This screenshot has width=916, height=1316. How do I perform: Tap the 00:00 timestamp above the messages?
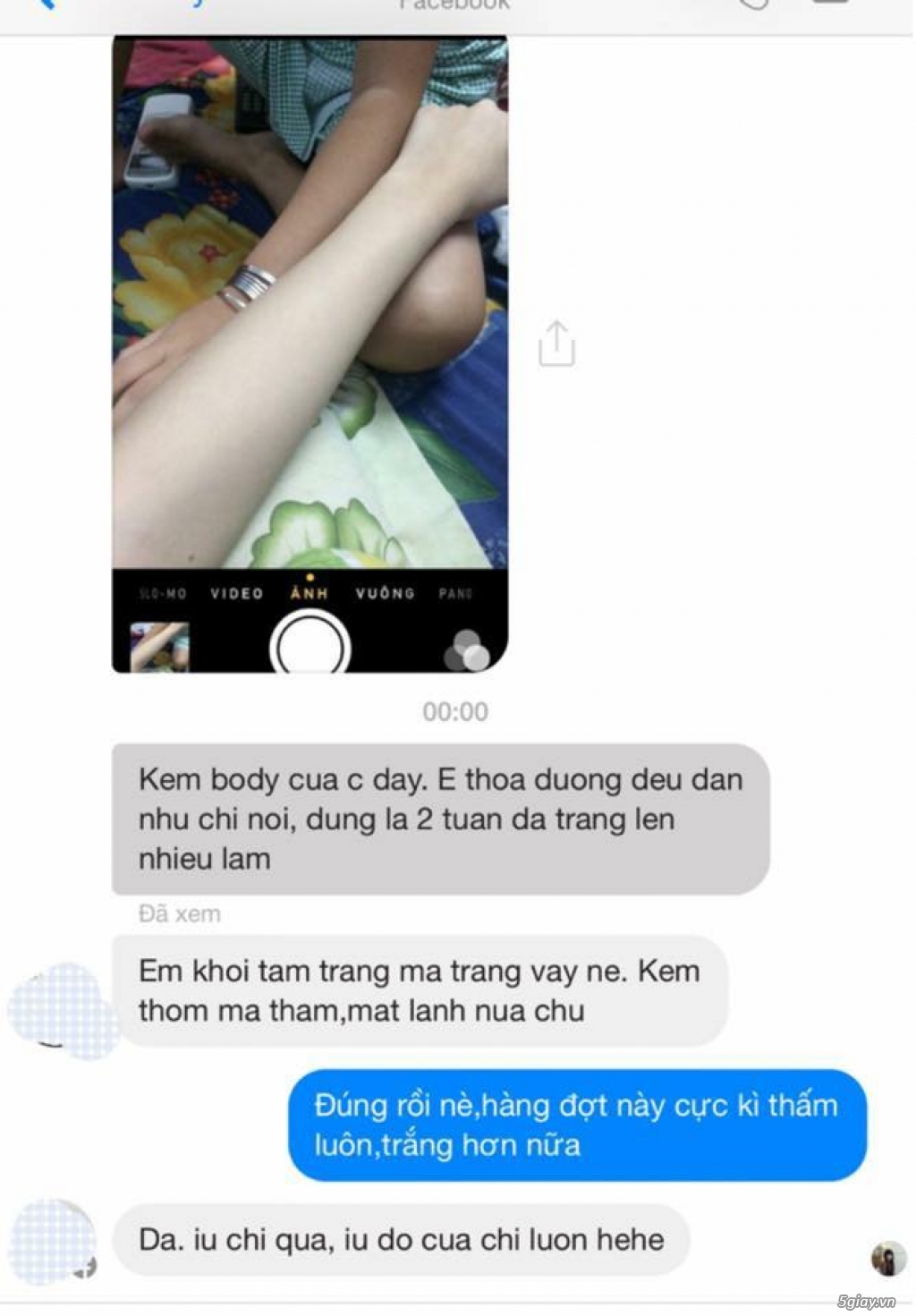[x=454, y=711]
